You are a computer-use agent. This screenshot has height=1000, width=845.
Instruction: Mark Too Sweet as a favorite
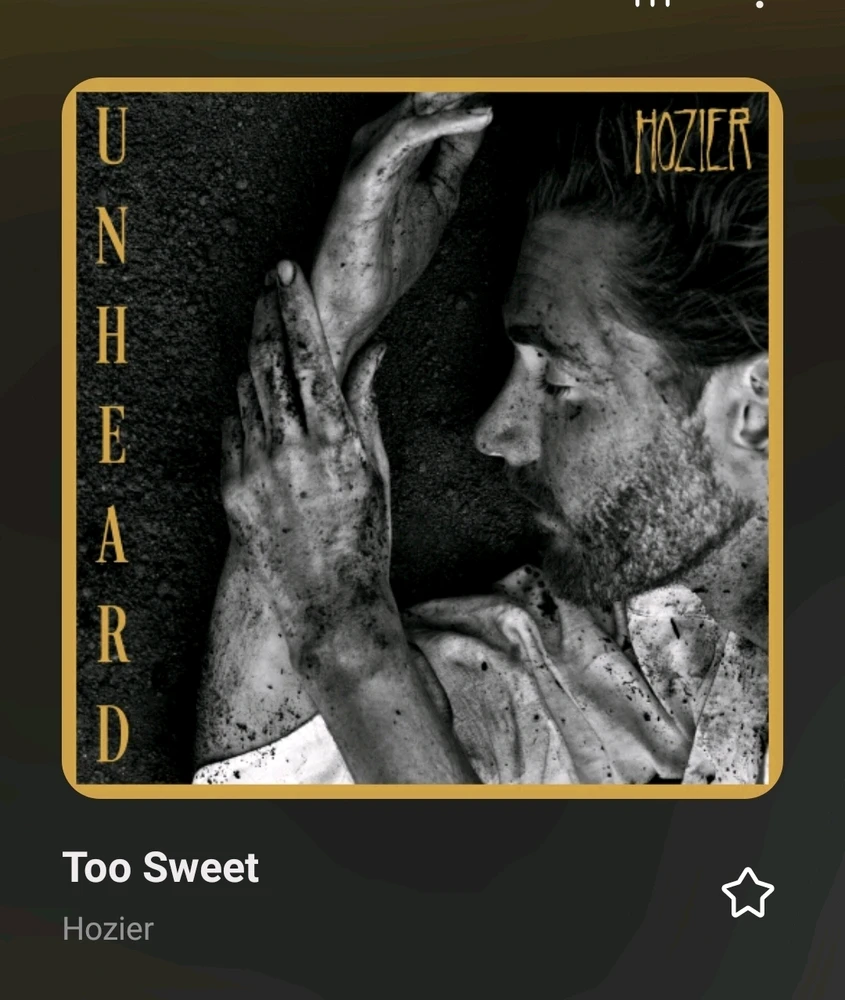coord(747,893)
